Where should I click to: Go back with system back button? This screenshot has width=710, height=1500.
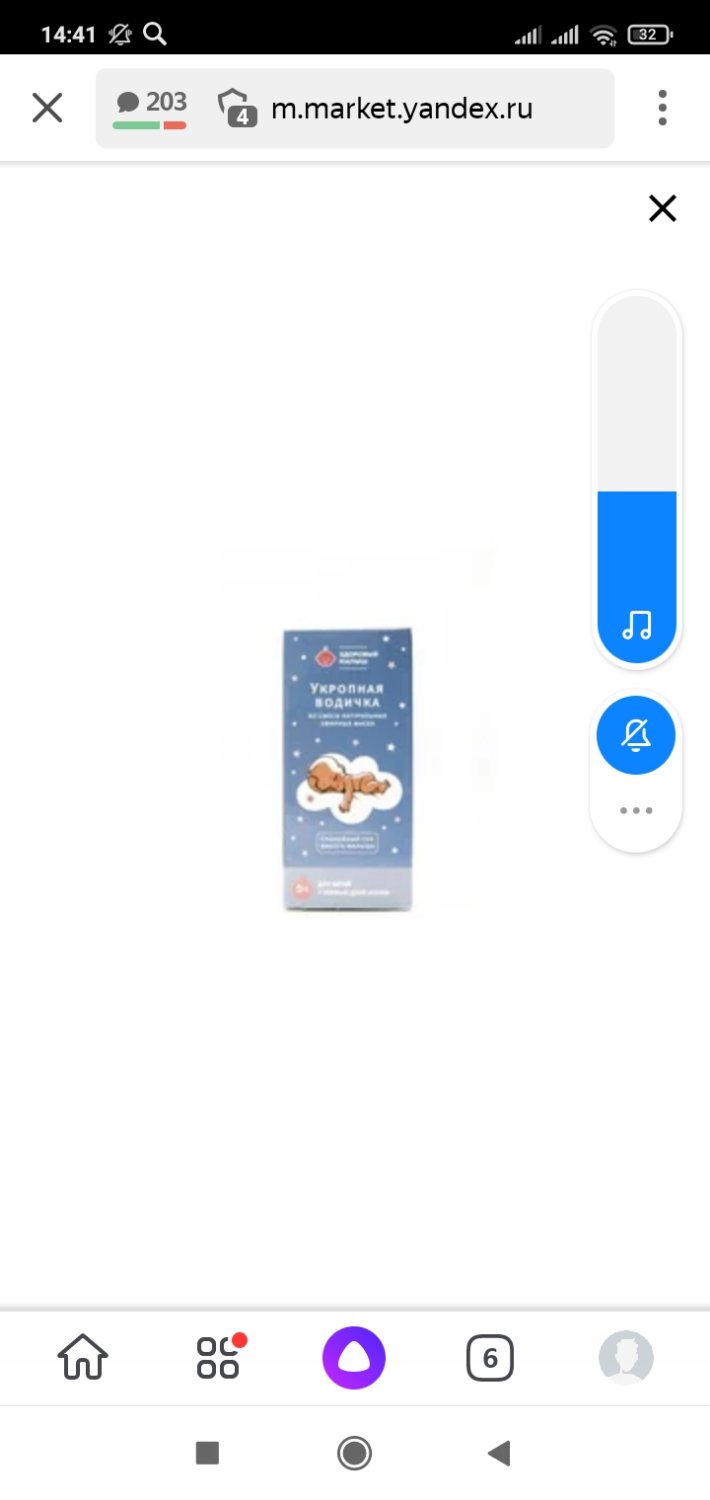click(x=499, y=1453)
